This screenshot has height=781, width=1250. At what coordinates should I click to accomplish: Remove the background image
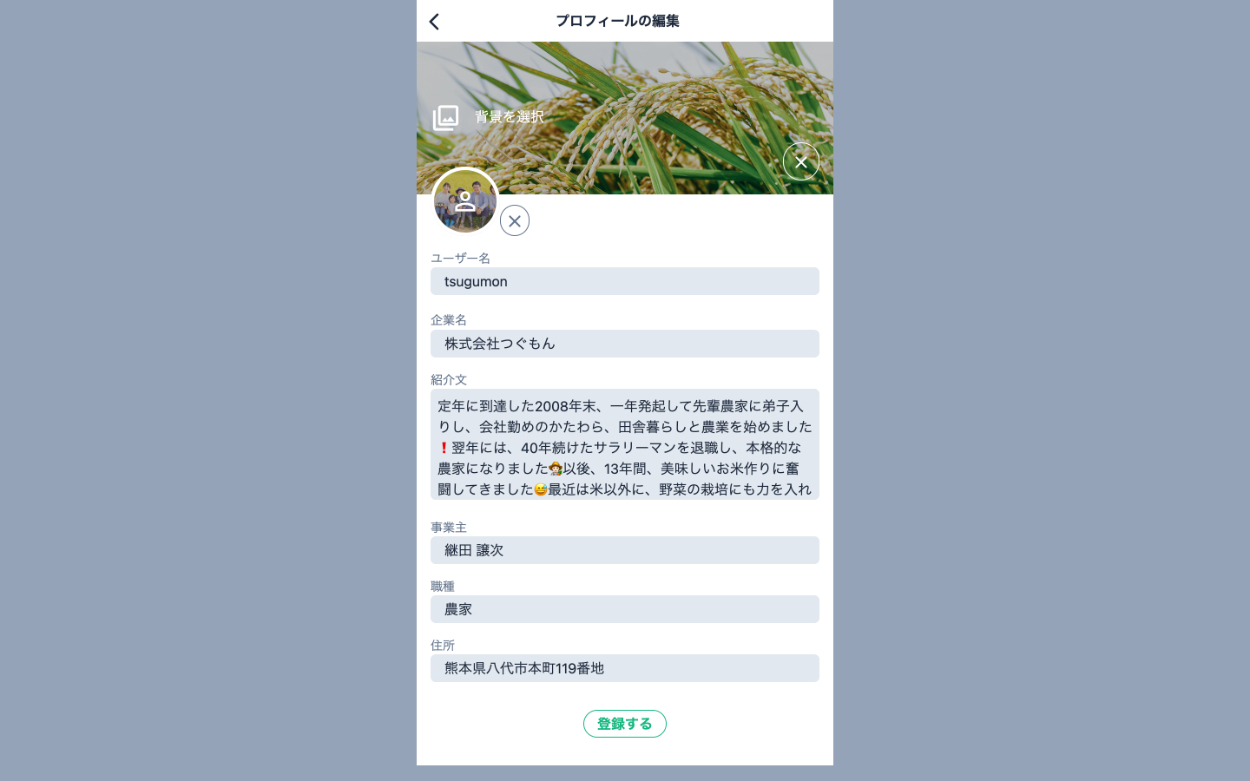coord(800,161)
